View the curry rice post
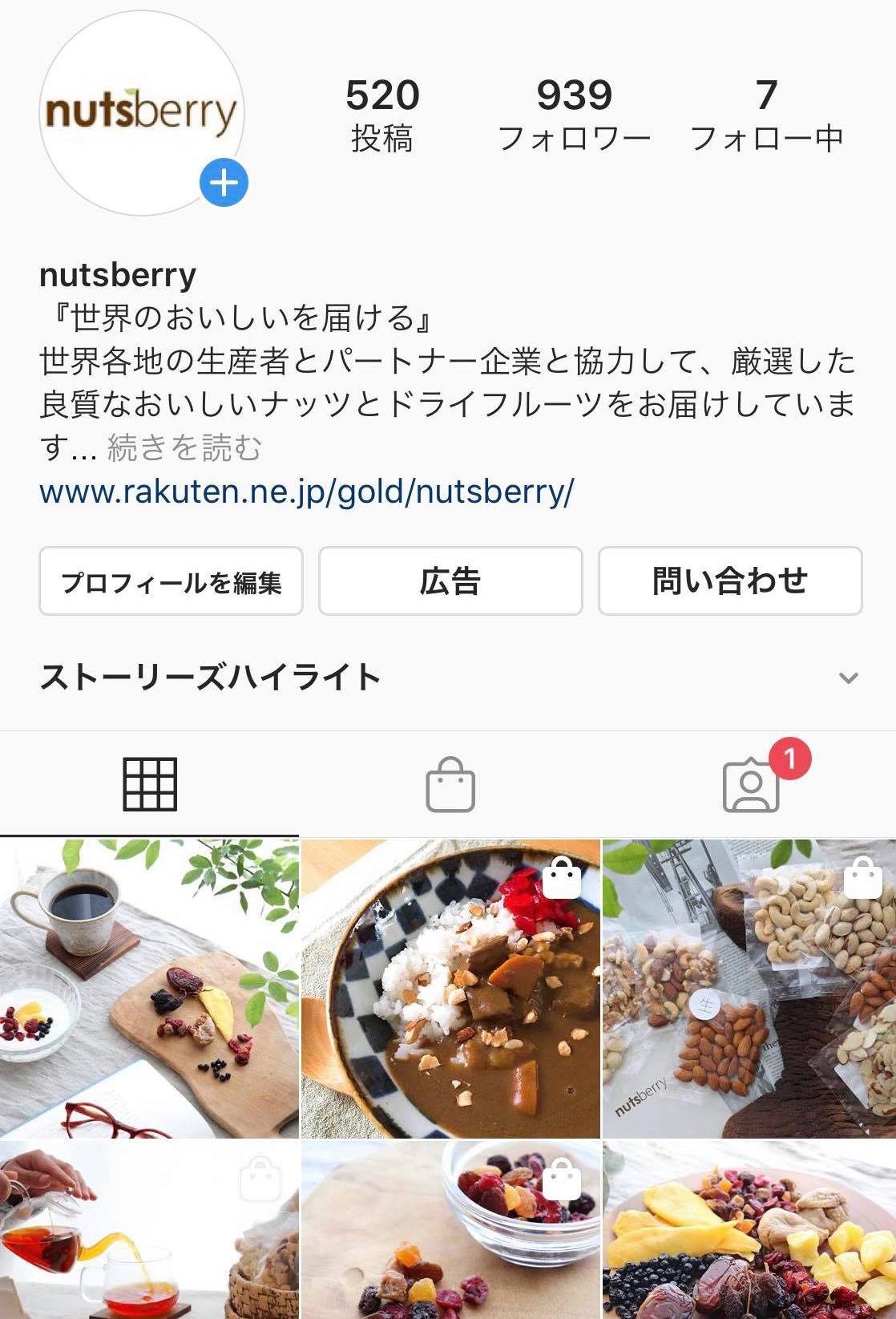896x1319 pixels. (x=450, y=988)
